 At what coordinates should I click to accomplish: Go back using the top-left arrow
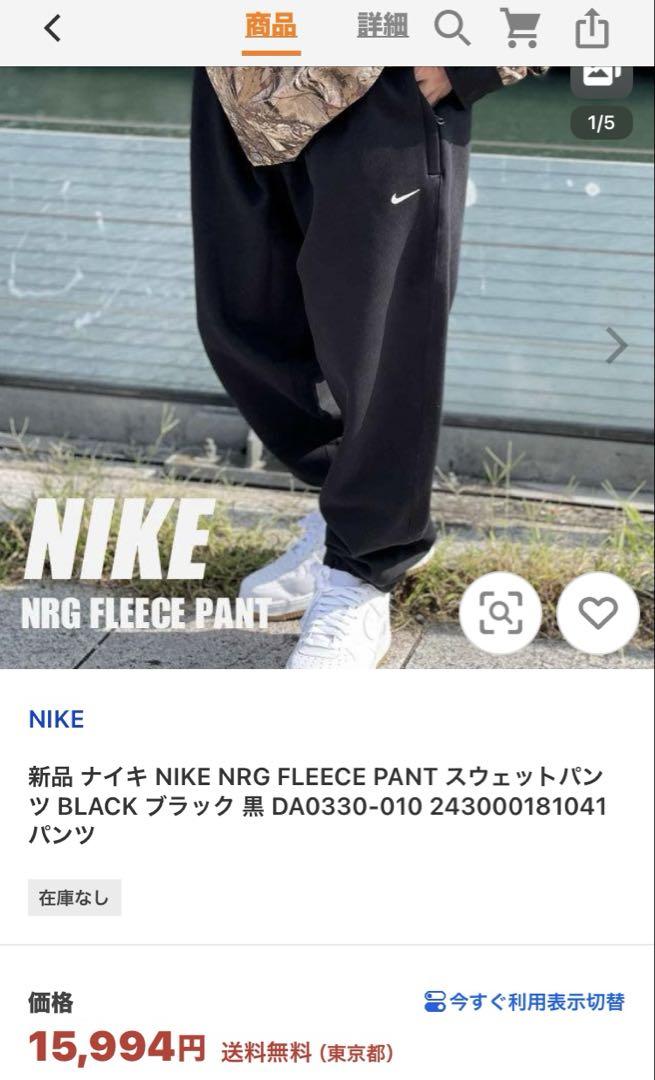[x=52, y=28]
